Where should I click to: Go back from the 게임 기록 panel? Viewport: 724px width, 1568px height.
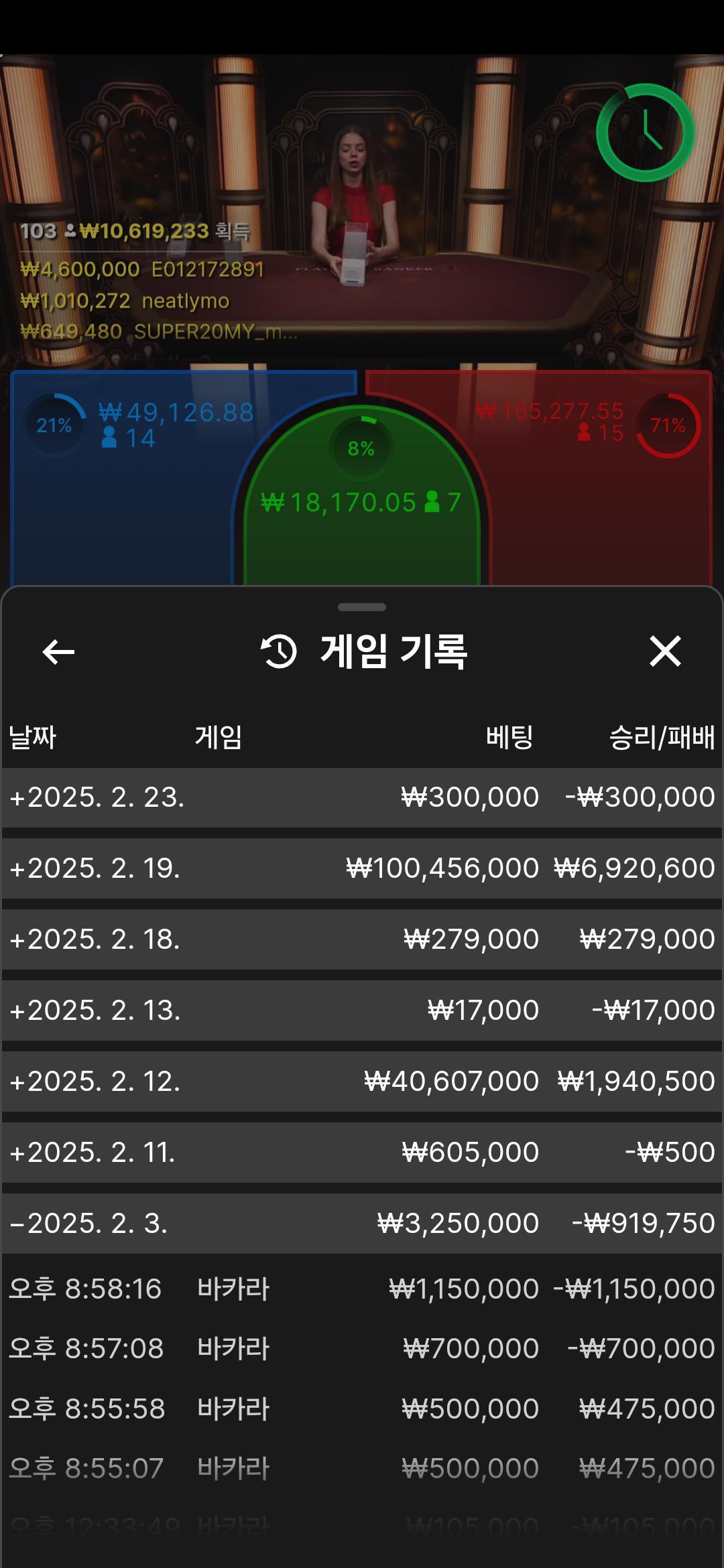point(58,651)
